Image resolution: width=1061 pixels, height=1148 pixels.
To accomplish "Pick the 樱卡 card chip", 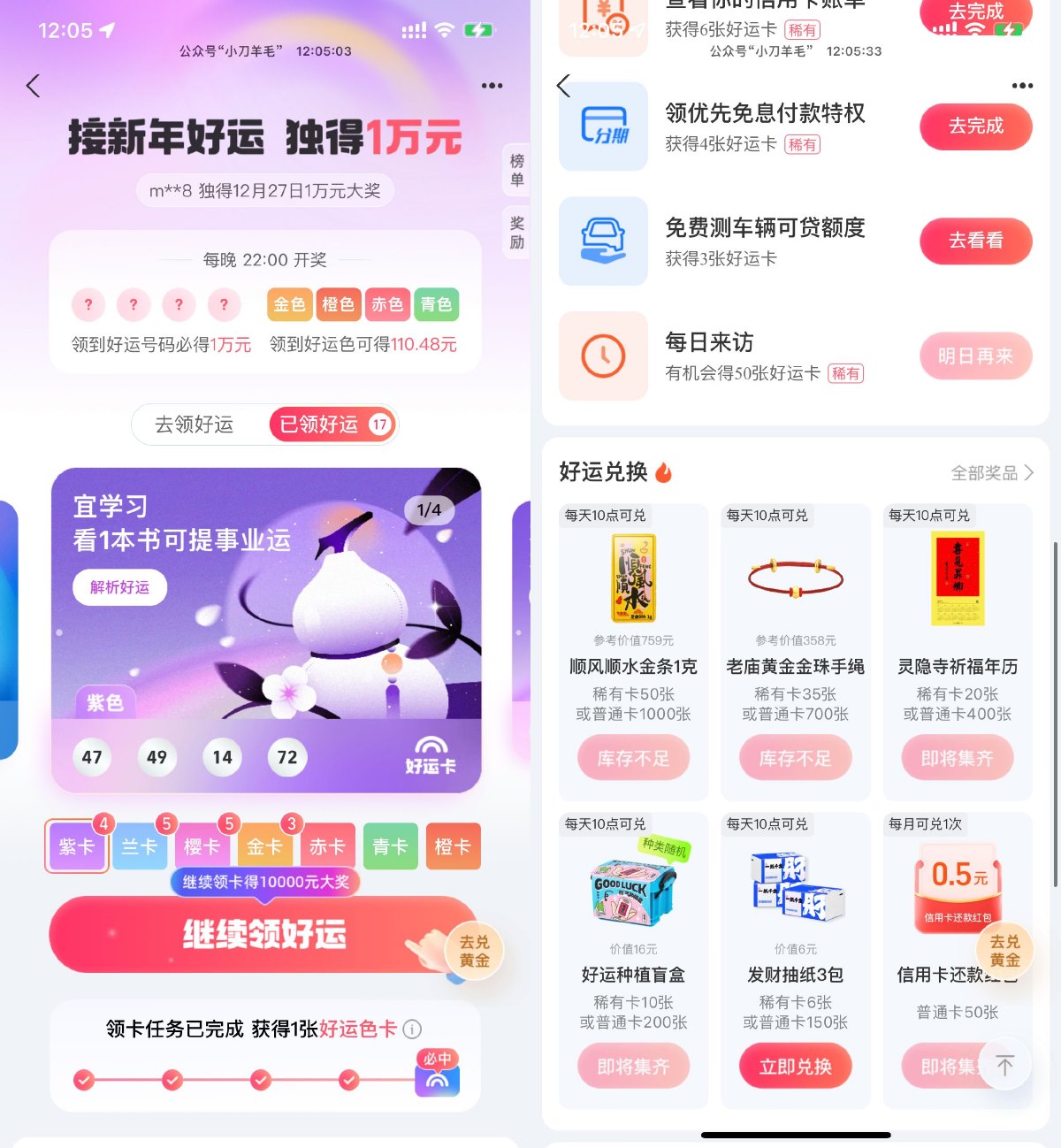I will (x=202, y=846).
